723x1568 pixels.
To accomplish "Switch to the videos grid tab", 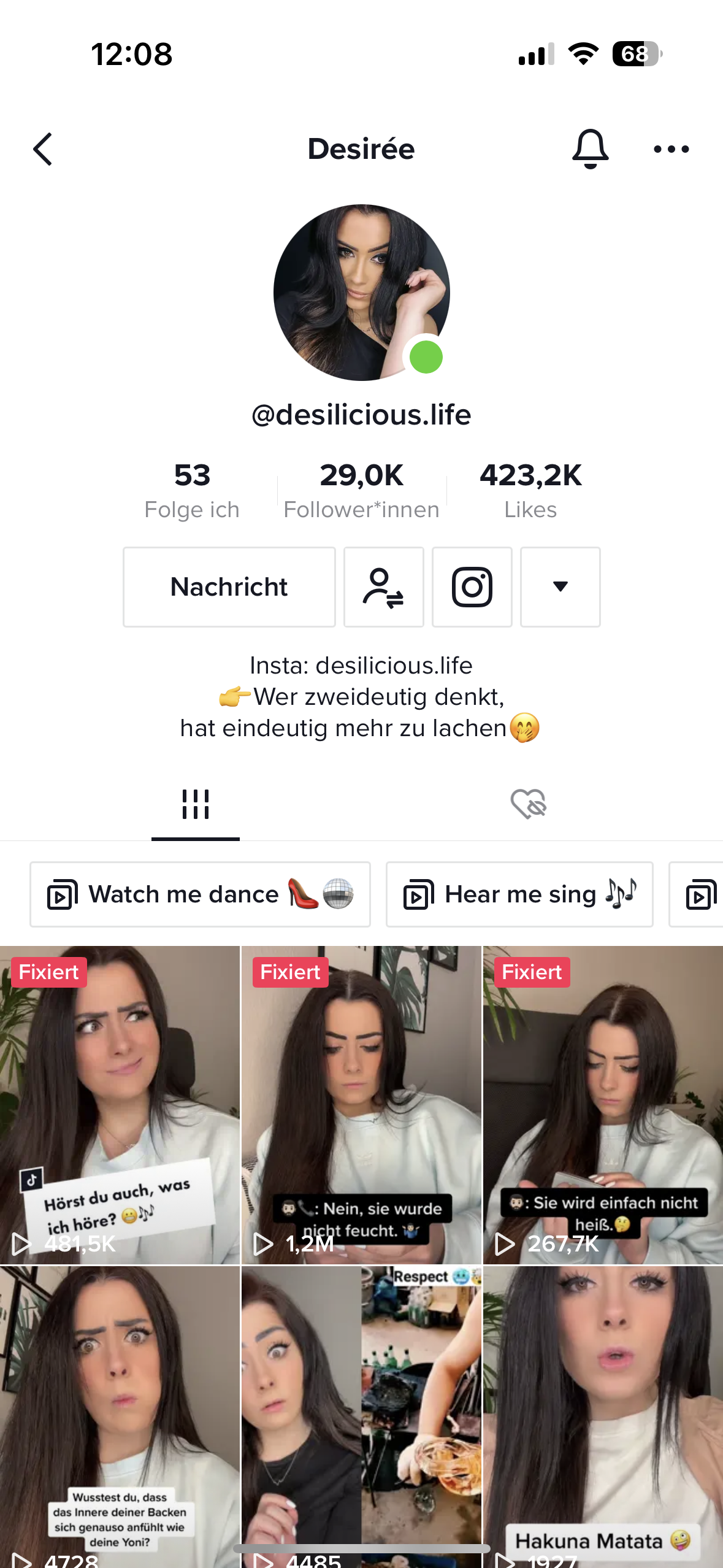I will coord(196,804).
